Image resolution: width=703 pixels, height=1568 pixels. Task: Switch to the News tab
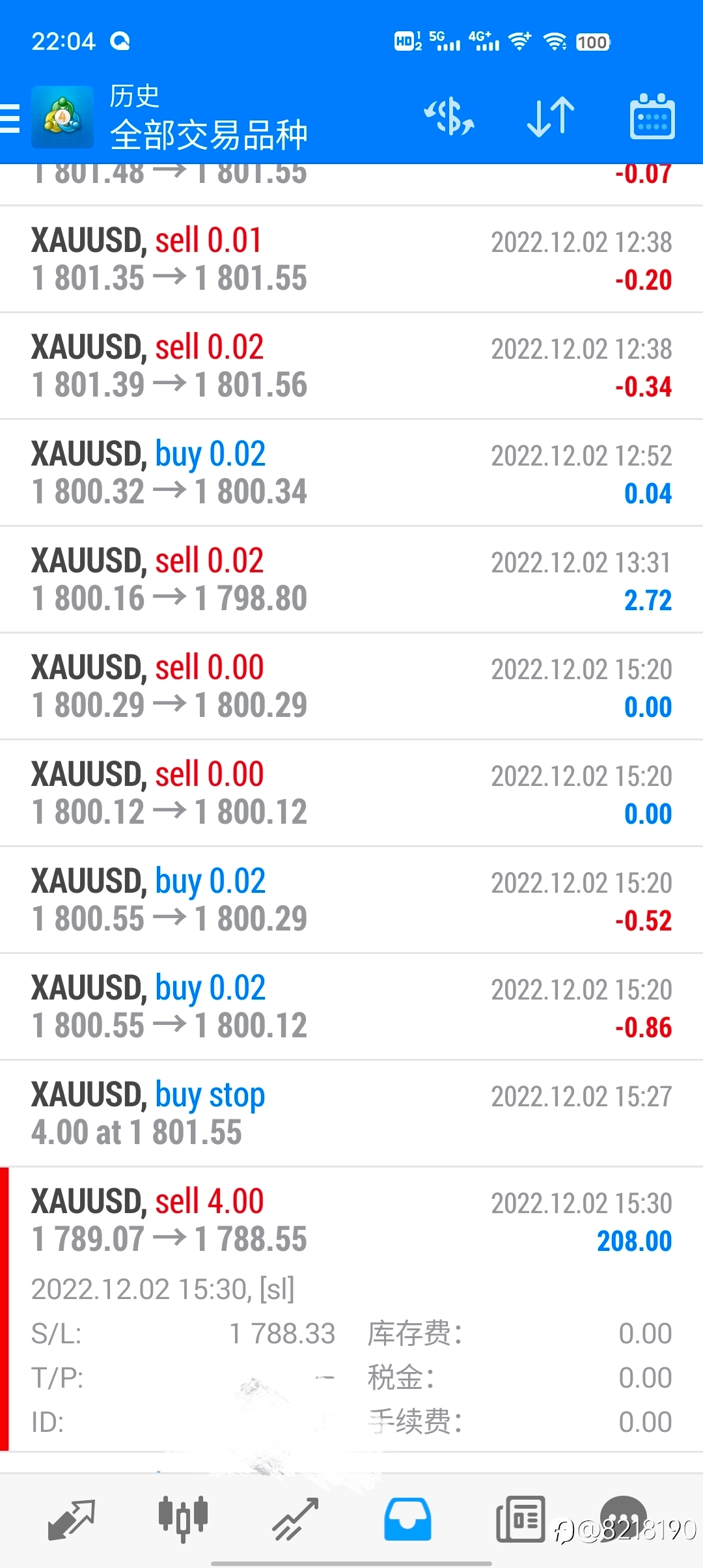tap(520, 1519)
